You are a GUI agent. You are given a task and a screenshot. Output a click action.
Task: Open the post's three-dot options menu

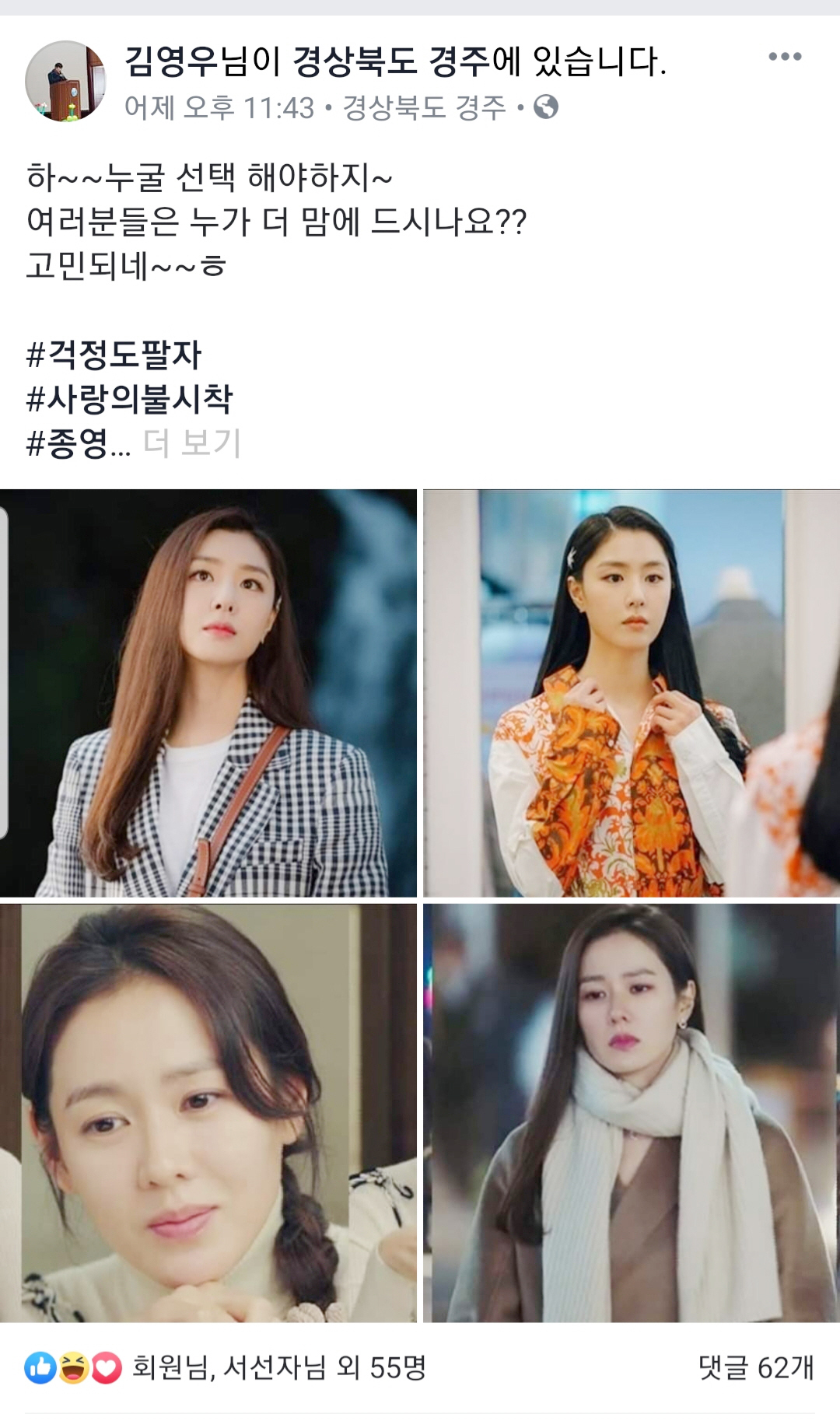(x=784, y=57)
